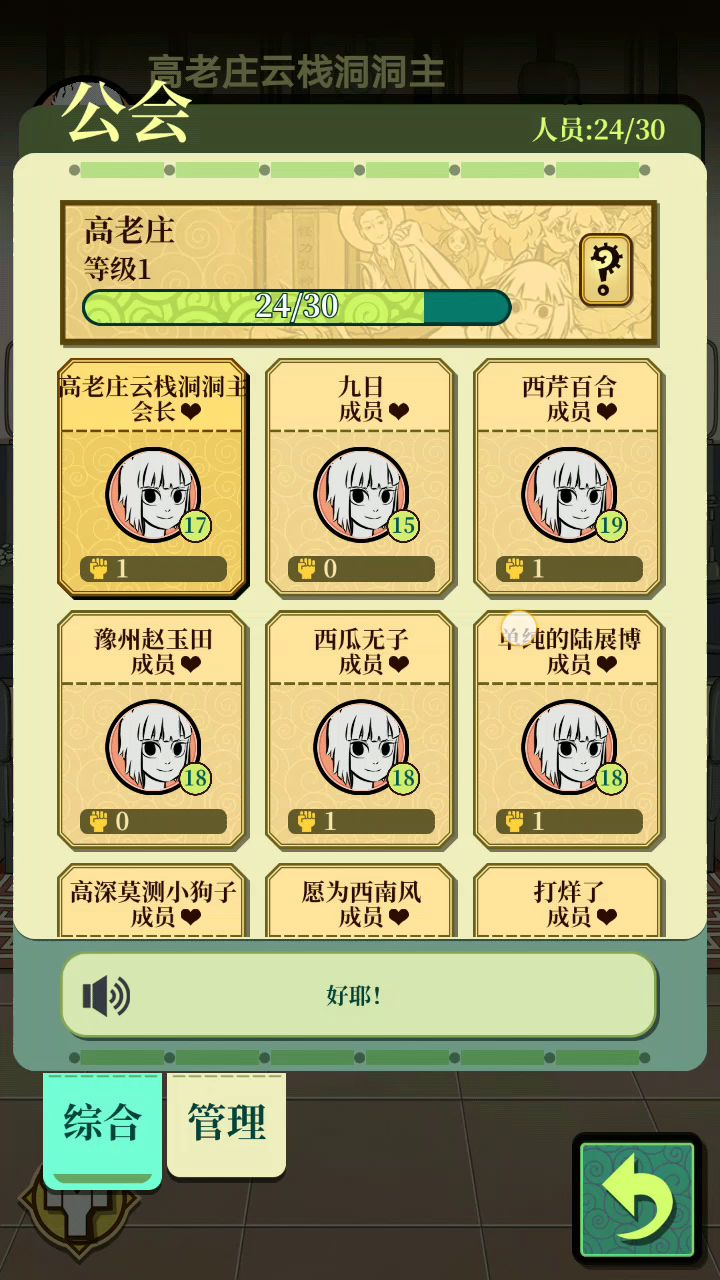The height and width of the screenshot is (1280, 720).
Task: Switch to the 管理 tab
Action: pos(227,1122)
